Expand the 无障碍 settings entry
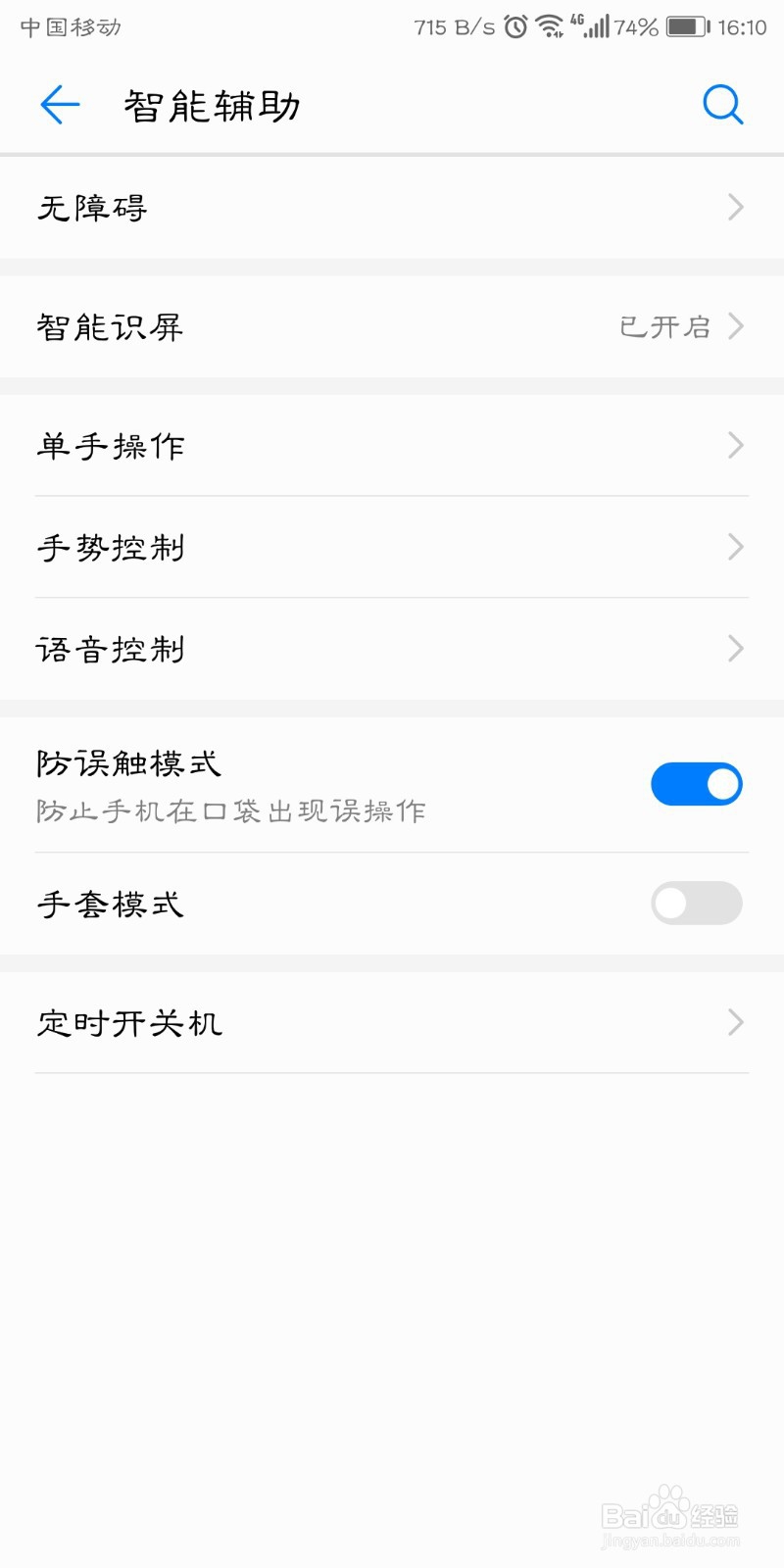784x1568 pixels. (x=392, y=207)
